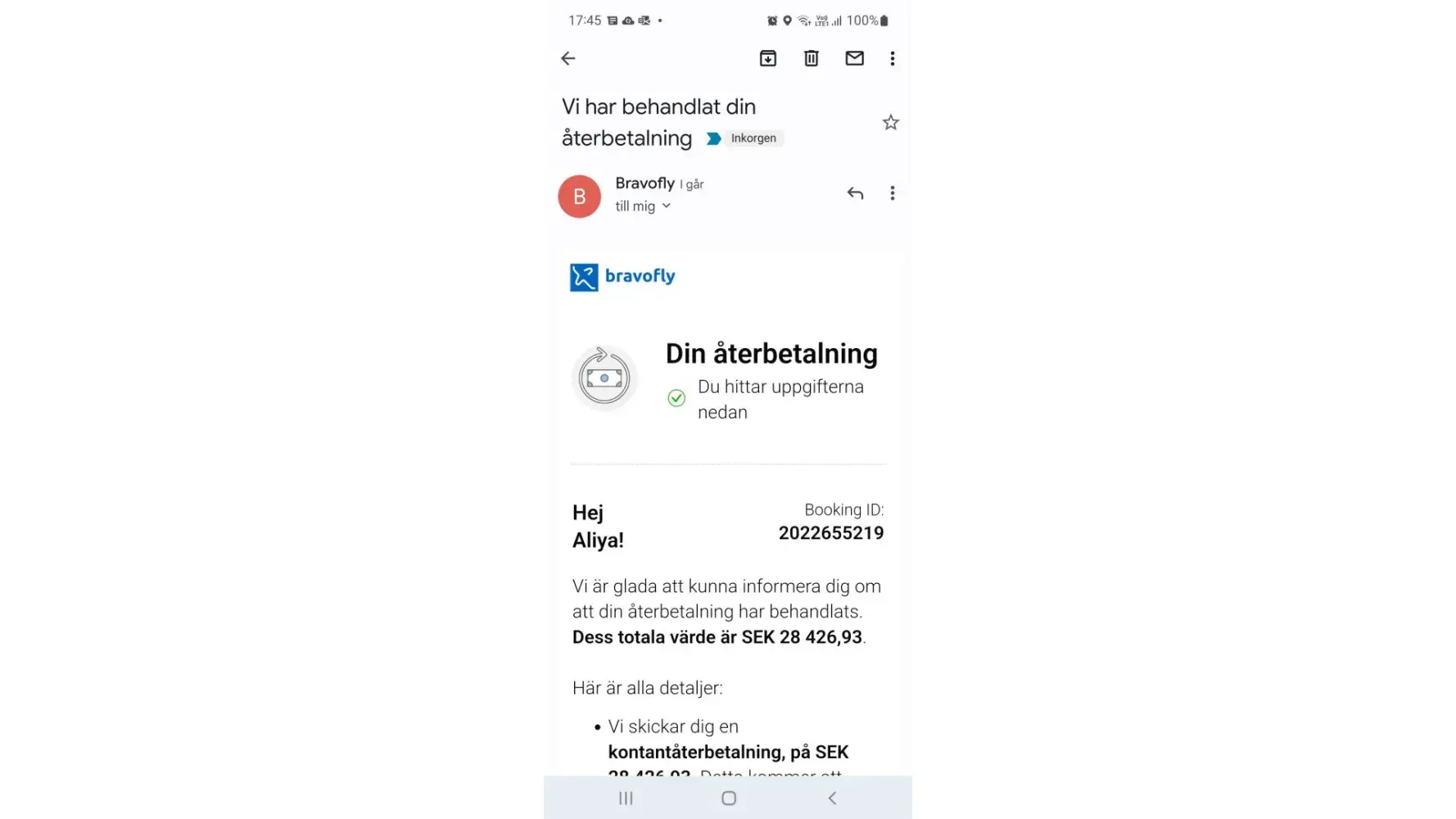Viewport: 1456px width, 819px height.
Task: Tap the Inkorgen label chip
Action: tap(753, 138)
